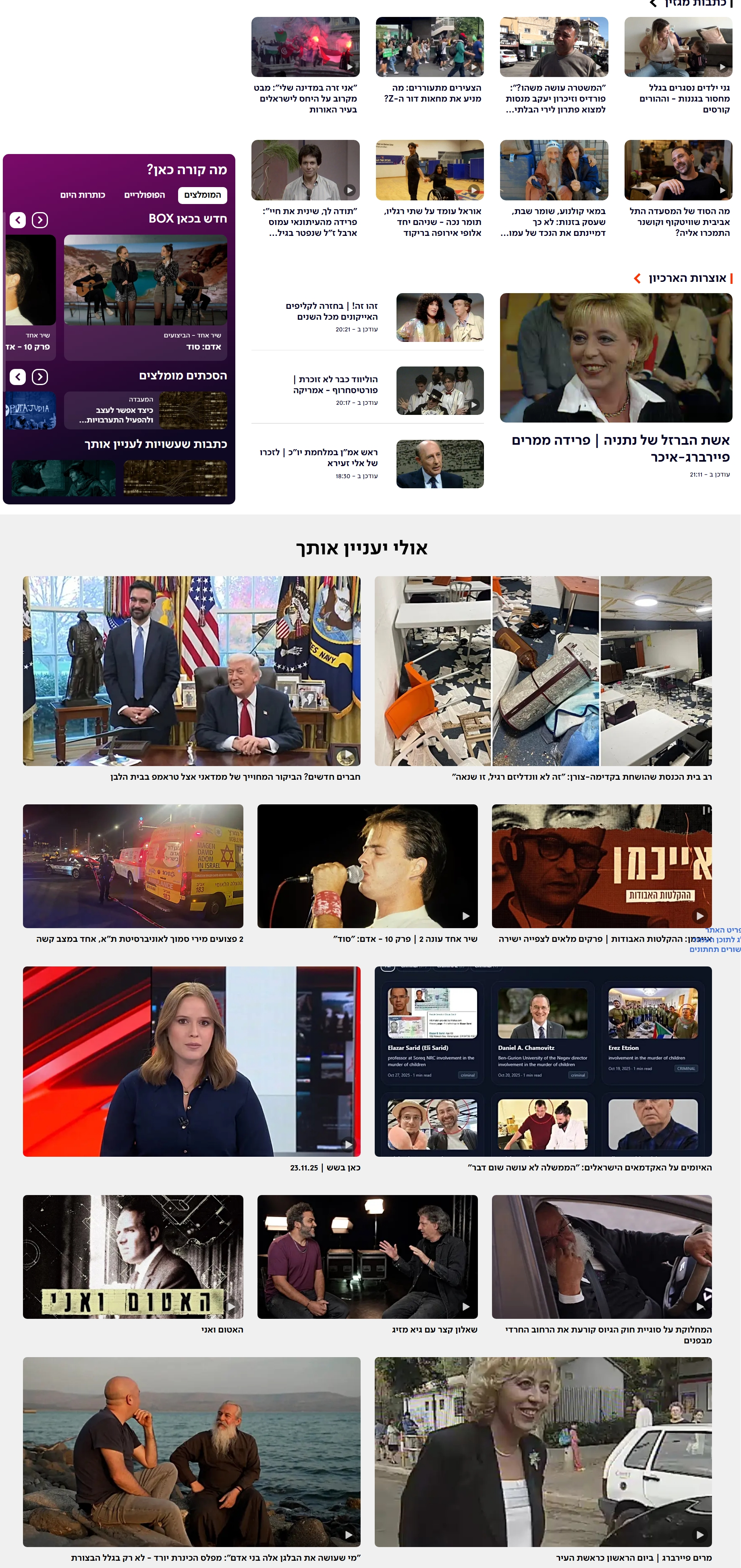This screenshot has height=1568, width=741.
Task: Switch to the כותרות היום tab
Action: tap(82, 195)
